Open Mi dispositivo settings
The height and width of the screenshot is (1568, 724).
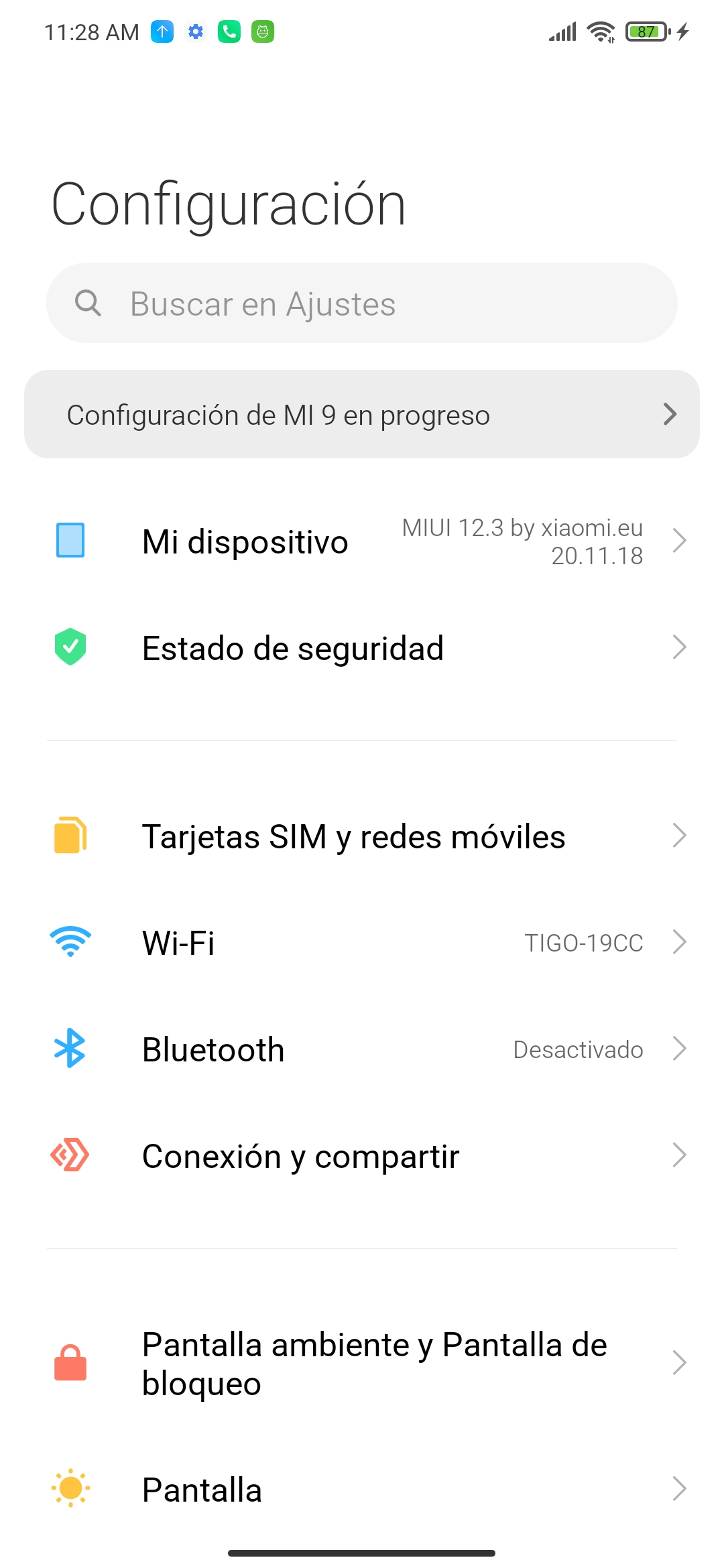[362, 541]
